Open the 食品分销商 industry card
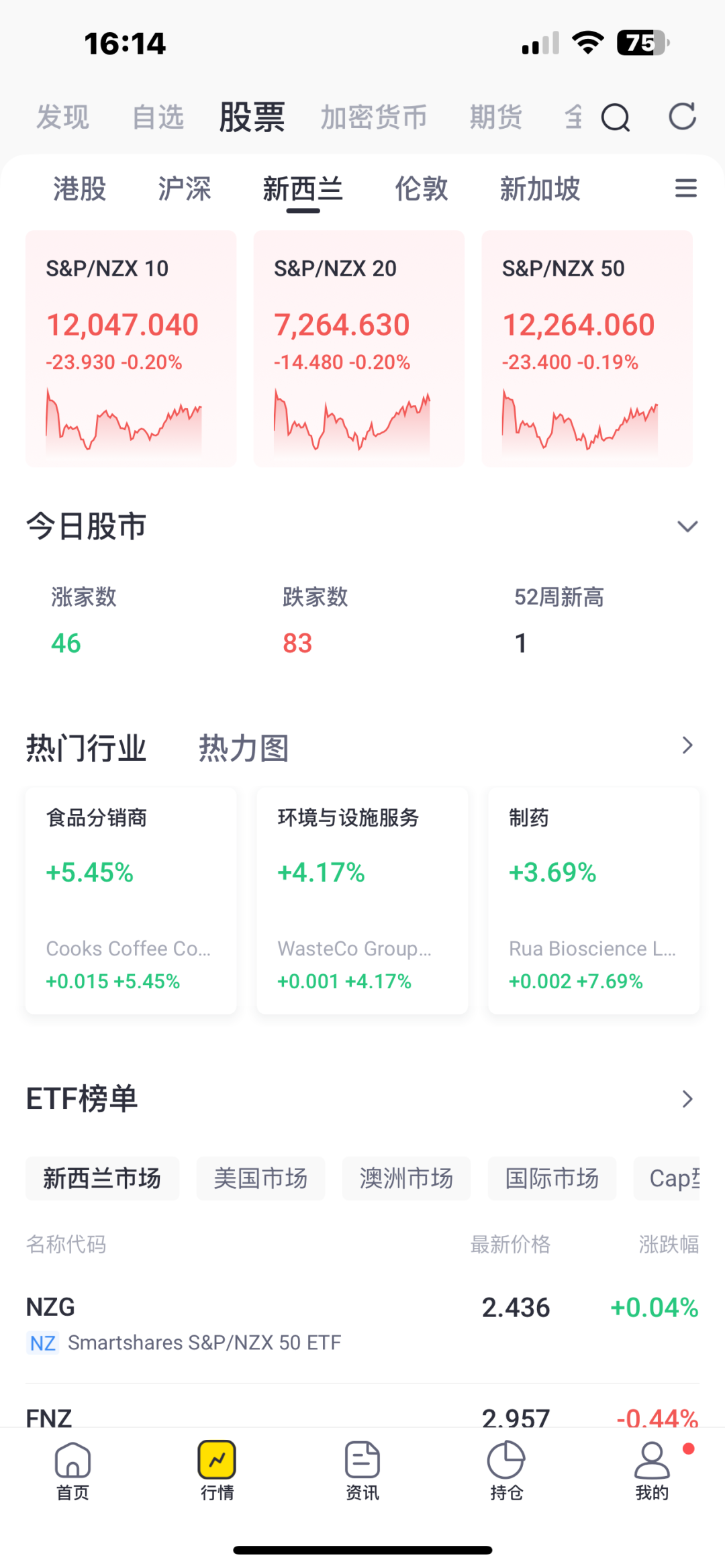 [x=131, y=900]
